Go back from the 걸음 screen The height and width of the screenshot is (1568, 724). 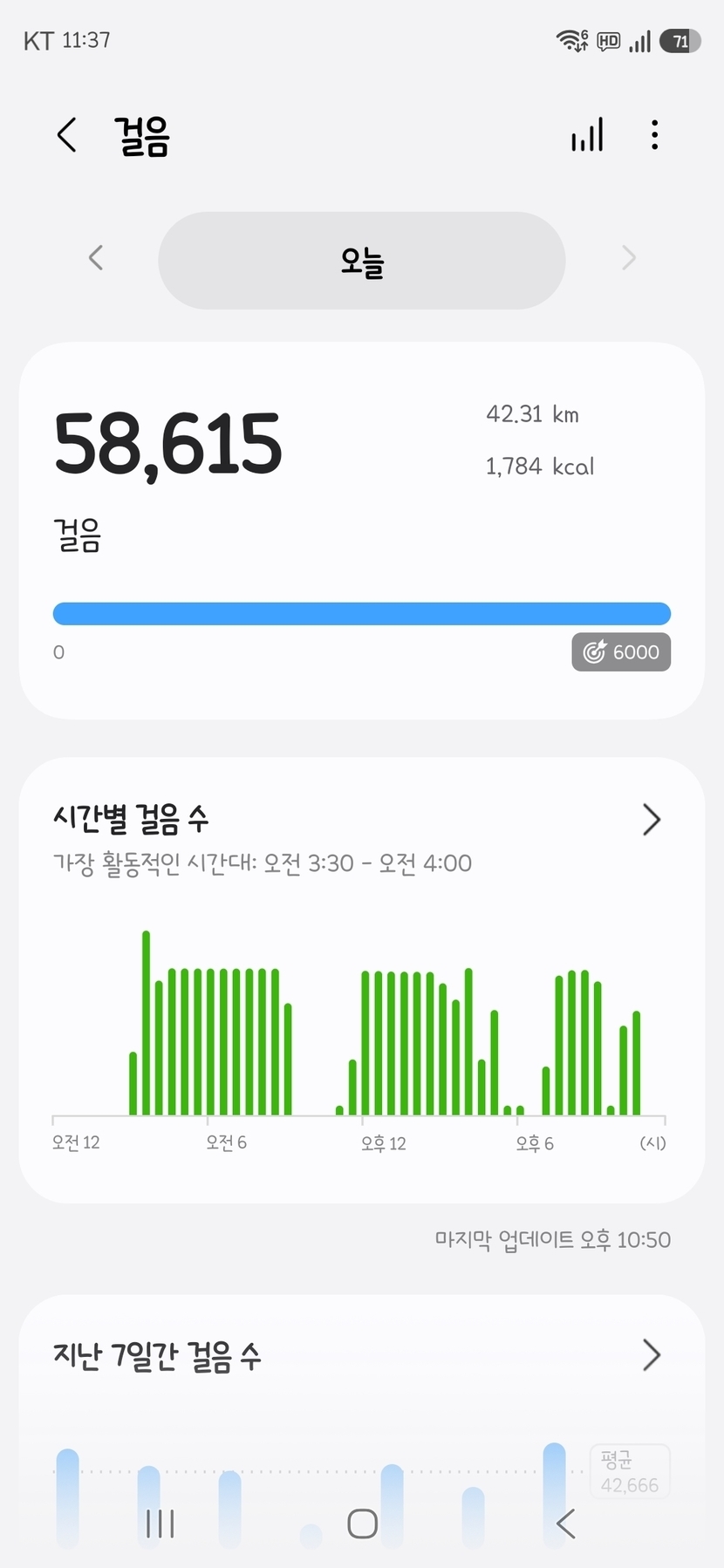pyautogui.click(x=66, y=135)
